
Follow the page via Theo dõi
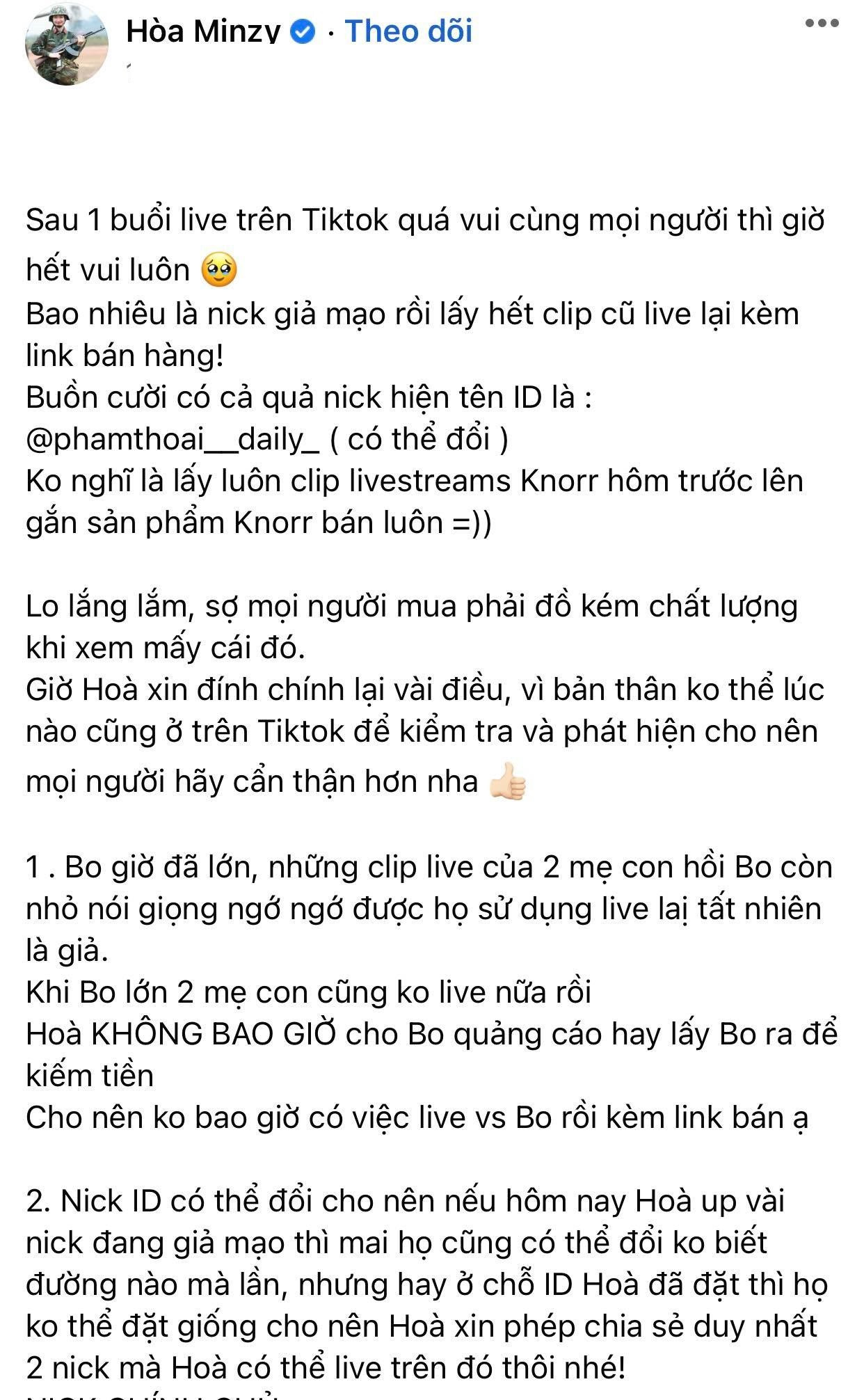[408, 31]
